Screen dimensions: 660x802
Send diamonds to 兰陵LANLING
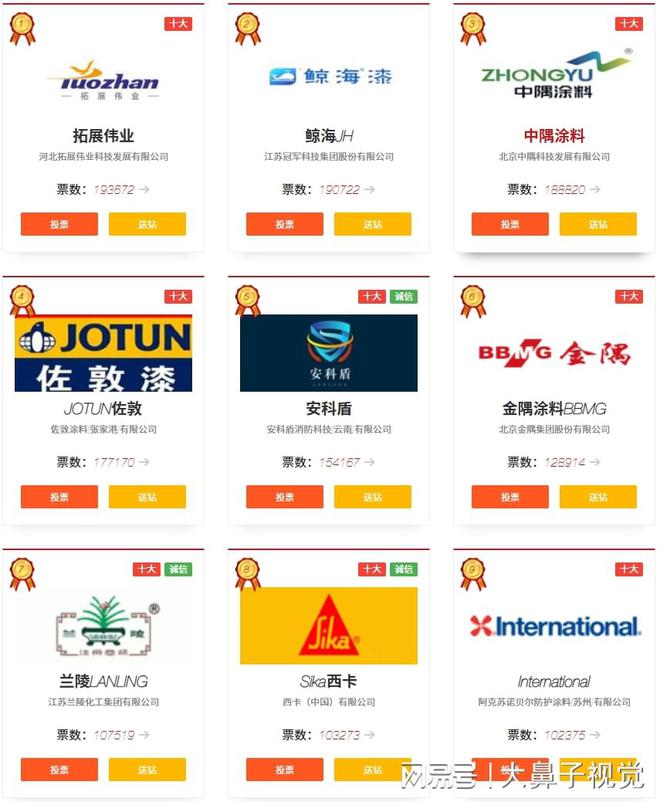coord(147,769)
